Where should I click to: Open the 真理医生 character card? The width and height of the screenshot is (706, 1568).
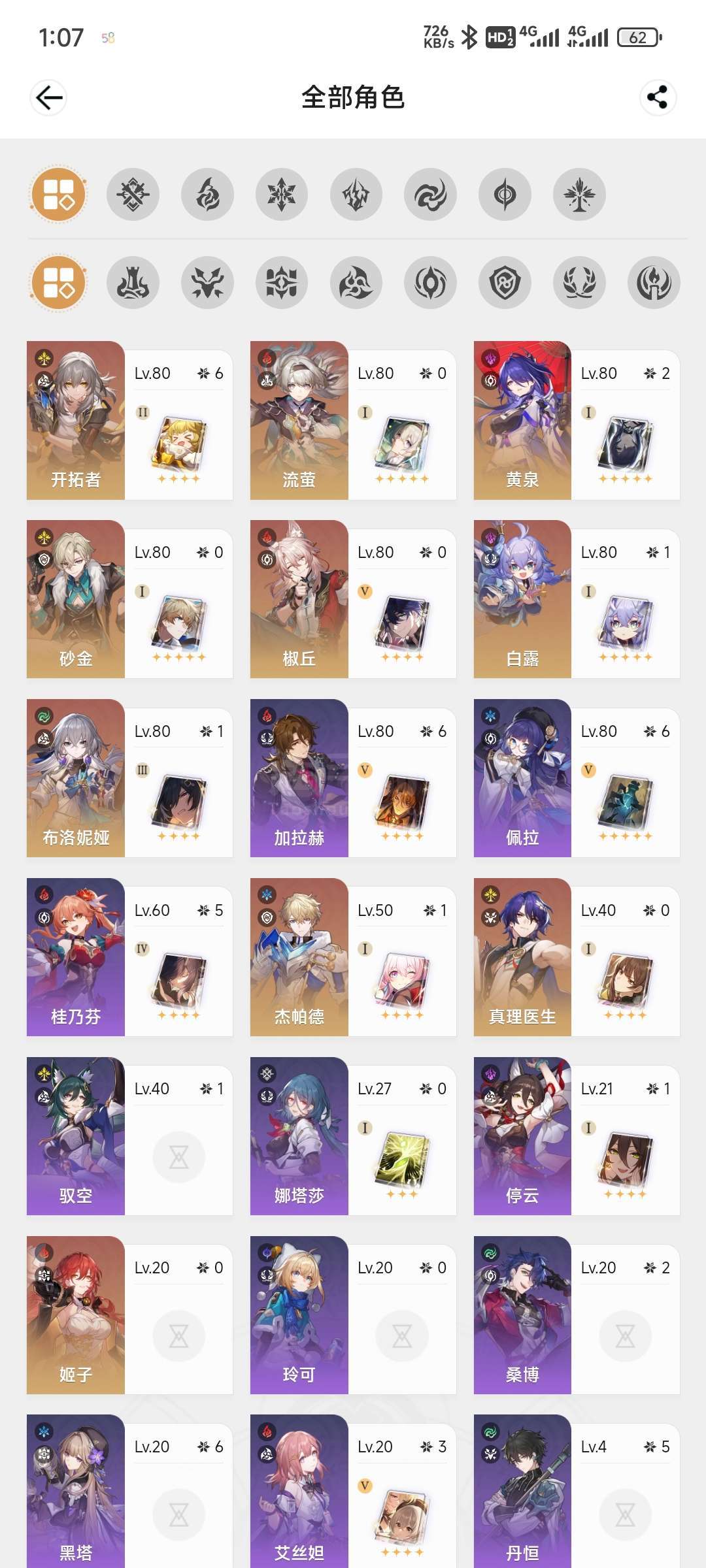[577, 957]
